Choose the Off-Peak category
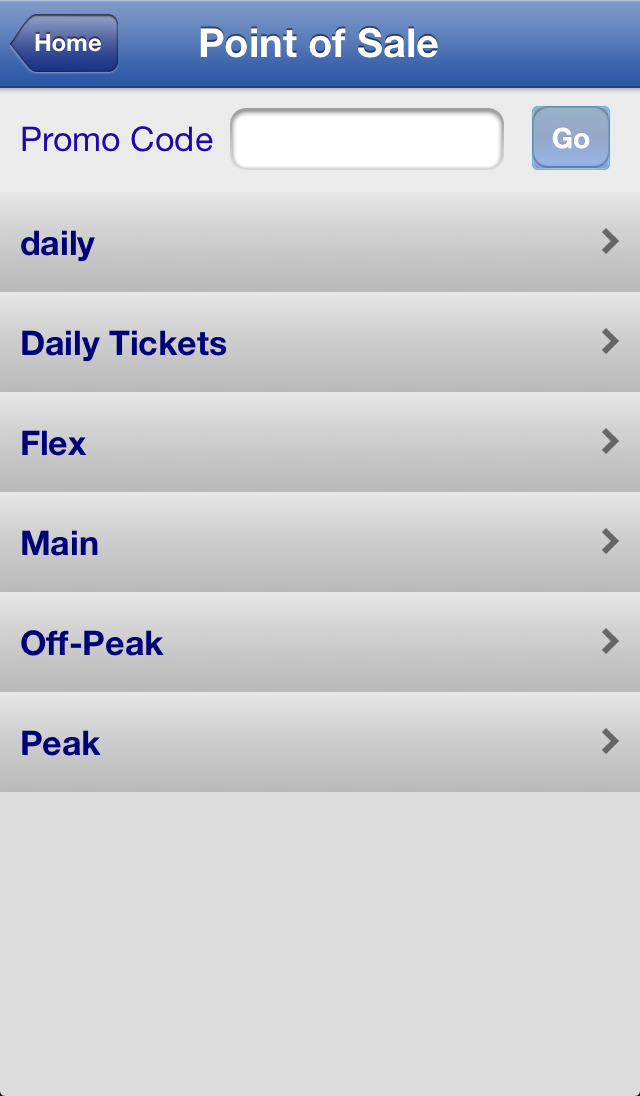This screenshot has width=640, height=1096. click(320, 642)
